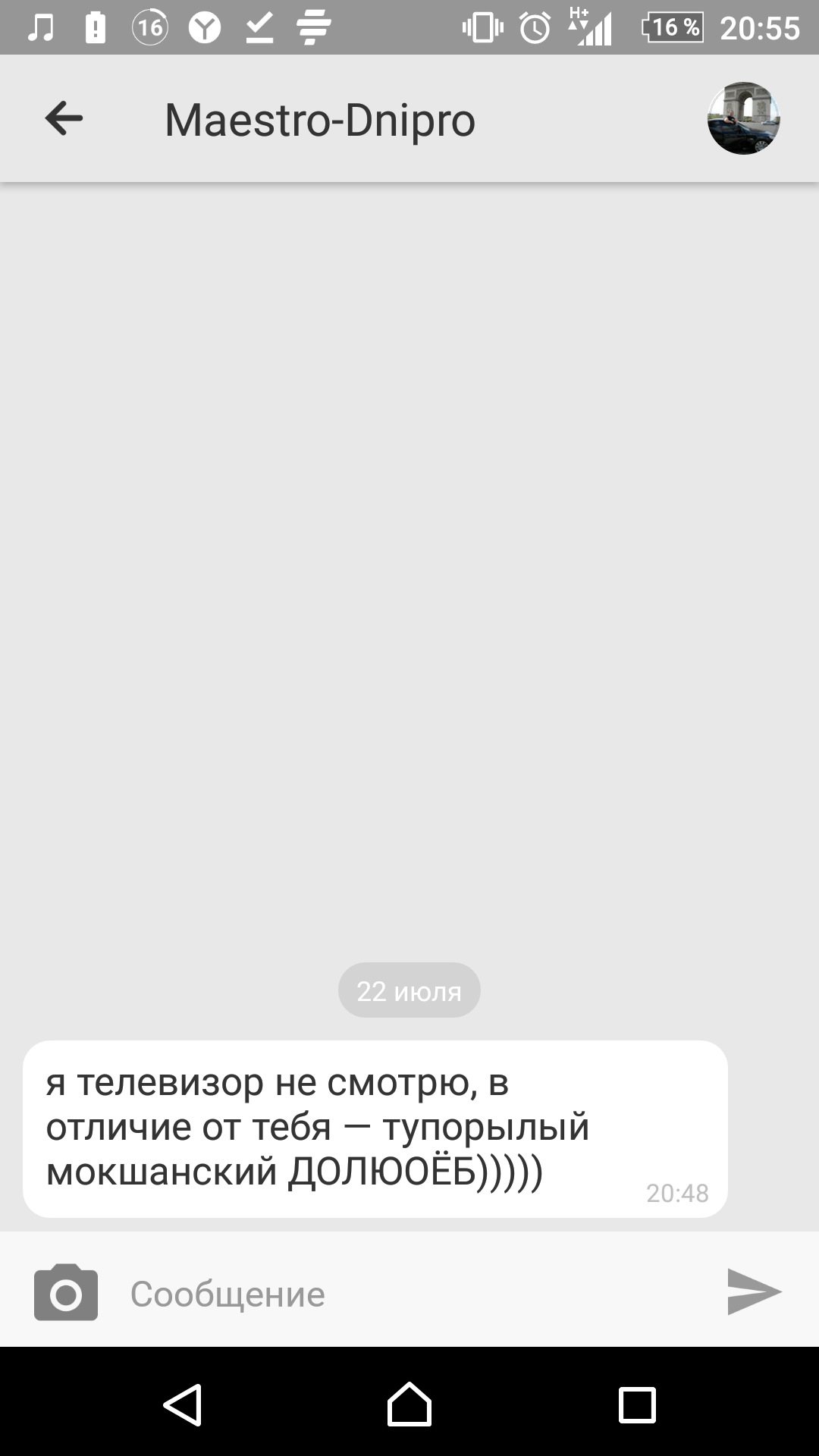Go back using the header arrow

point(64,118)
